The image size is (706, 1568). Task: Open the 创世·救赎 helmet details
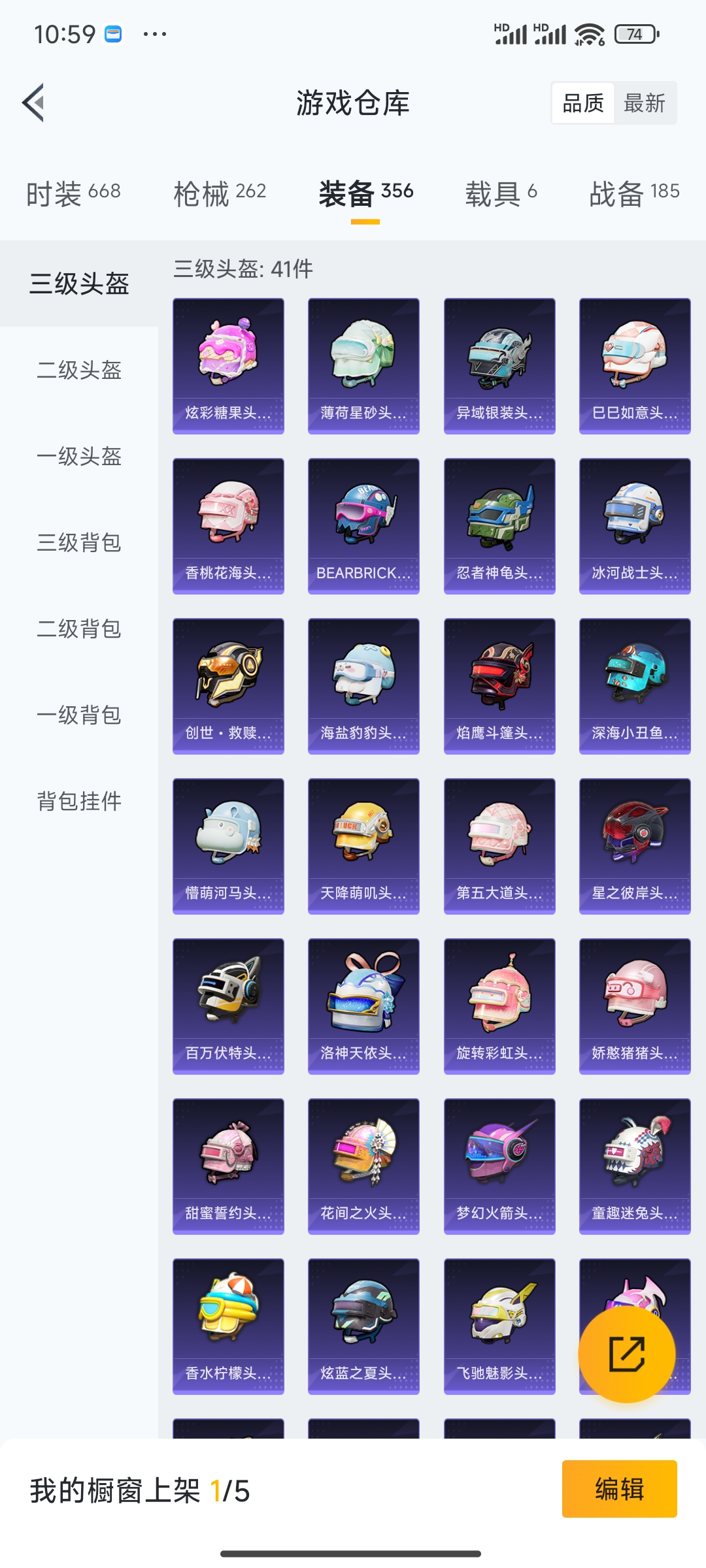click(x=227, y=686)
